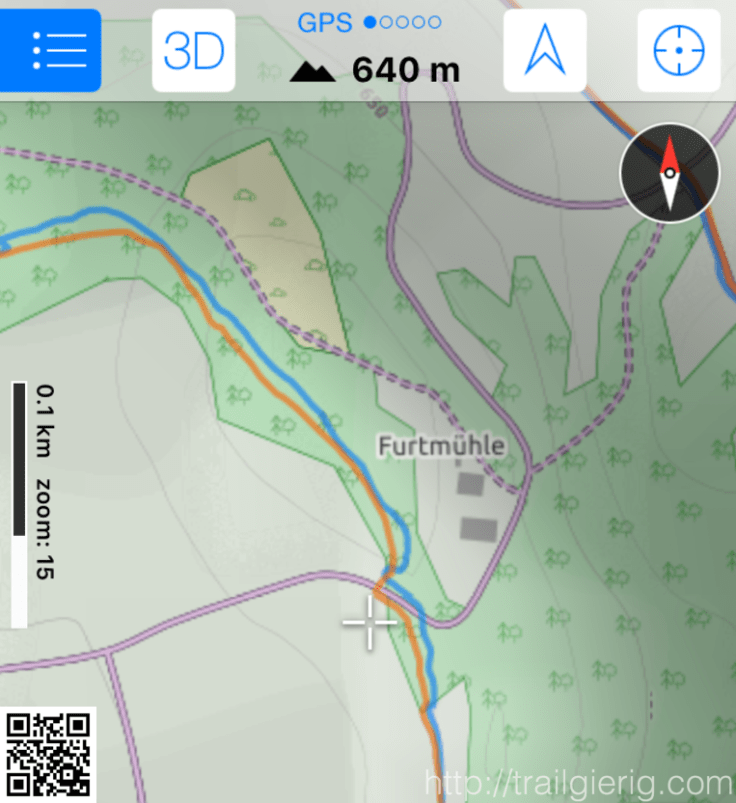Switch the map to 3D view
This screenshot has height=803, width=736.
click(193, 50)
